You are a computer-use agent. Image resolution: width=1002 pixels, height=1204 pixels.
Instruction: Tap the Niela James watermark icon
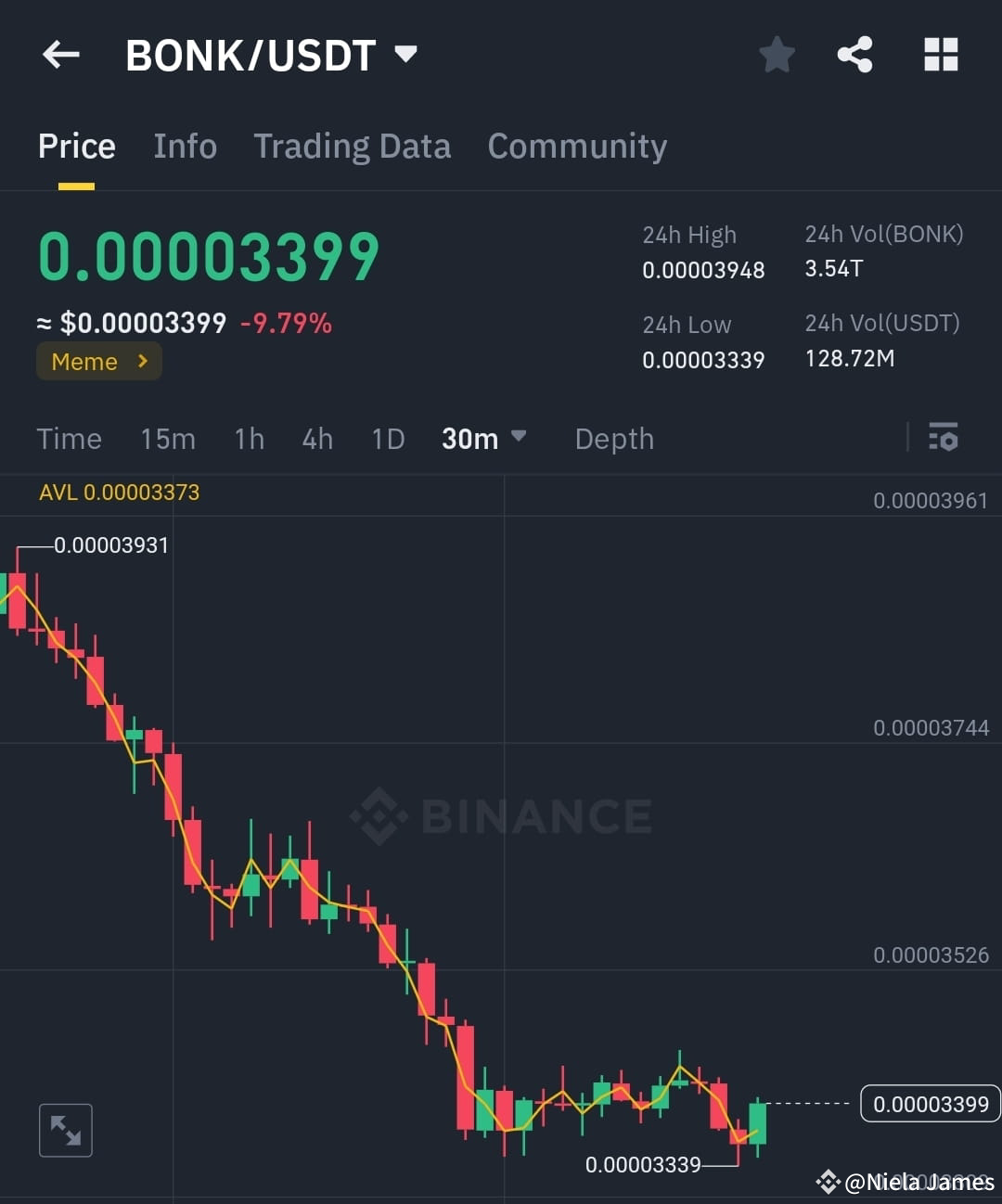tap(827, 1181)
